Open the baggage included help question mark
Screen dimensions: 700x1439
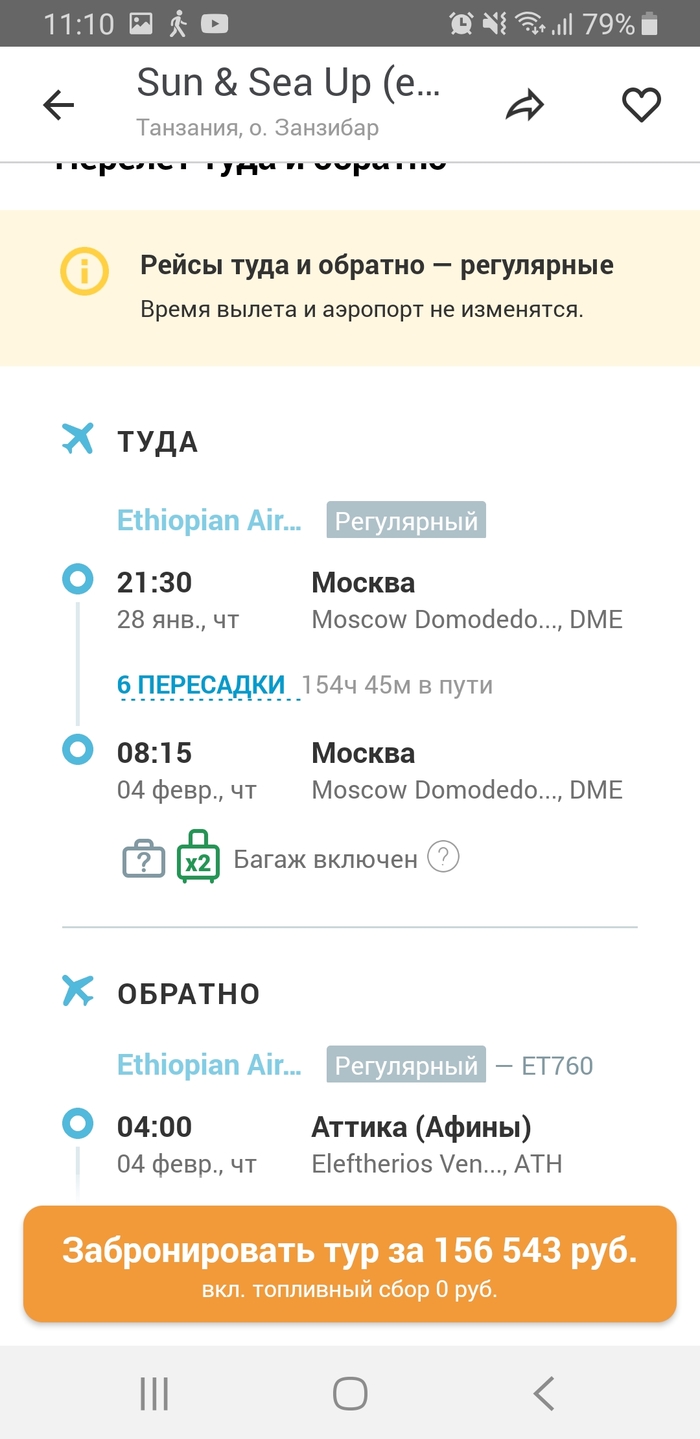443,857
